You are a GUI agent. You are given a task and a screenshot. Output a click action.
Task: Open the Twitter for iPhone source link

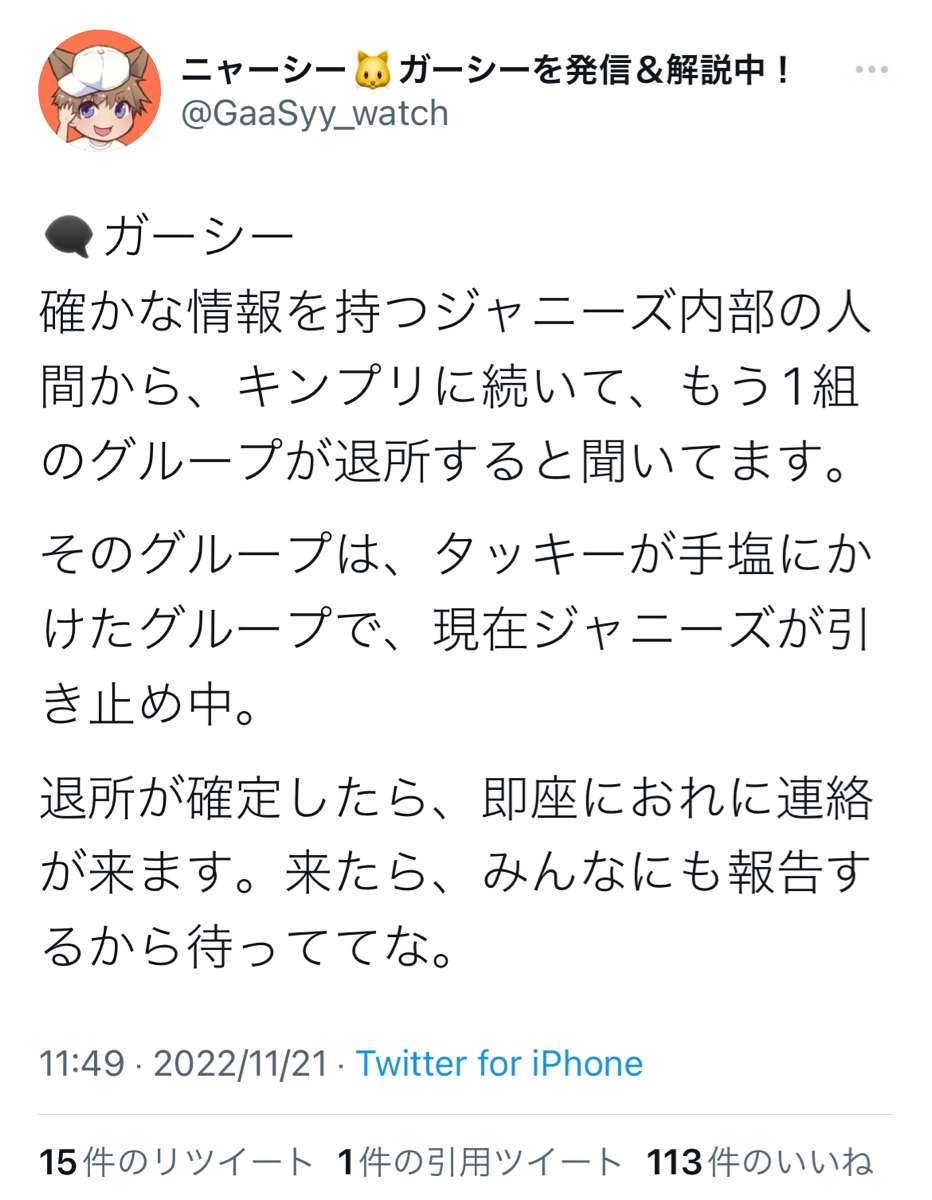point(499,1063)
